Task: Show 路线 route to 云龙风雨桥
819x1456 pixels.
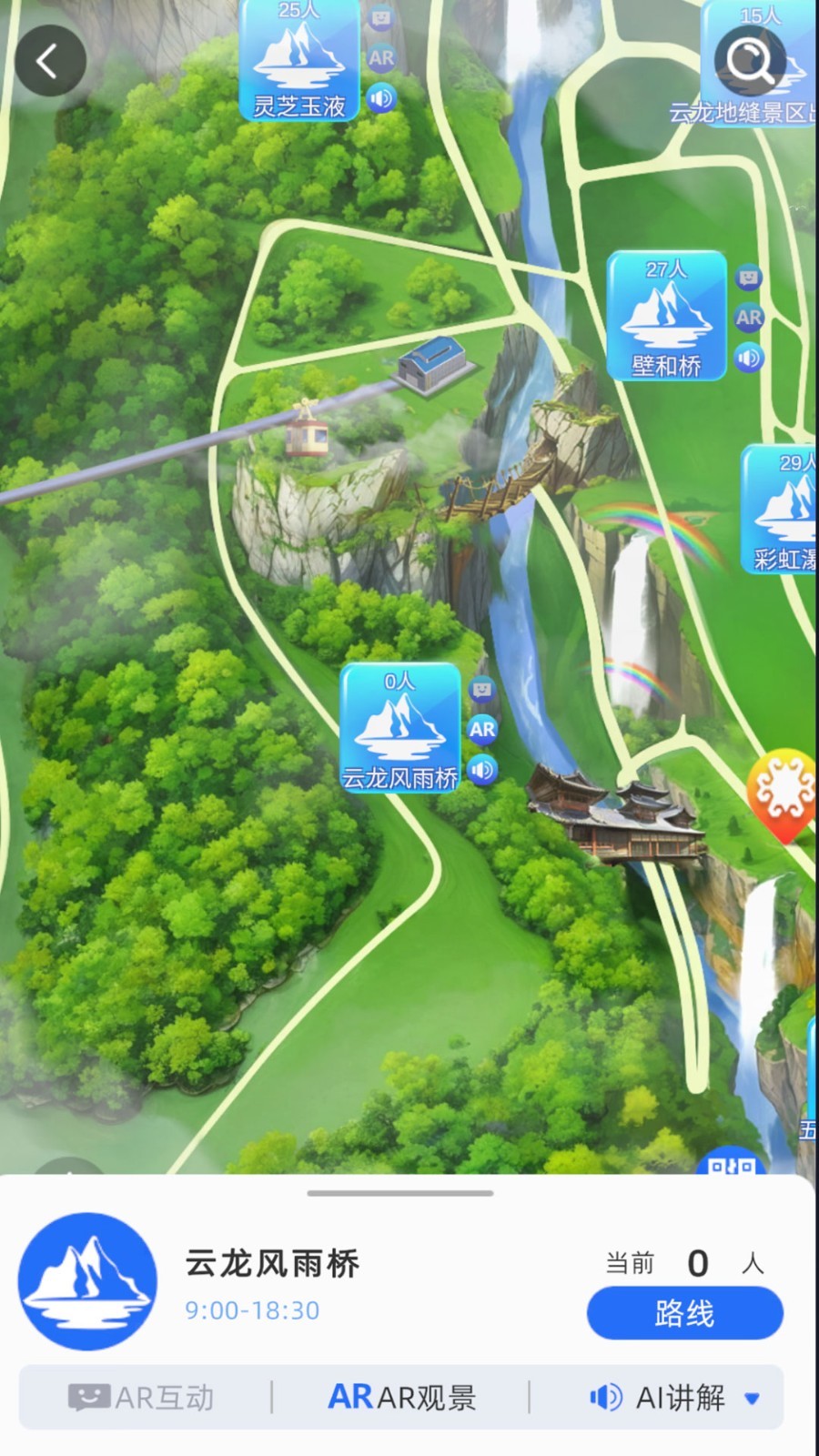Action: 684,1313
